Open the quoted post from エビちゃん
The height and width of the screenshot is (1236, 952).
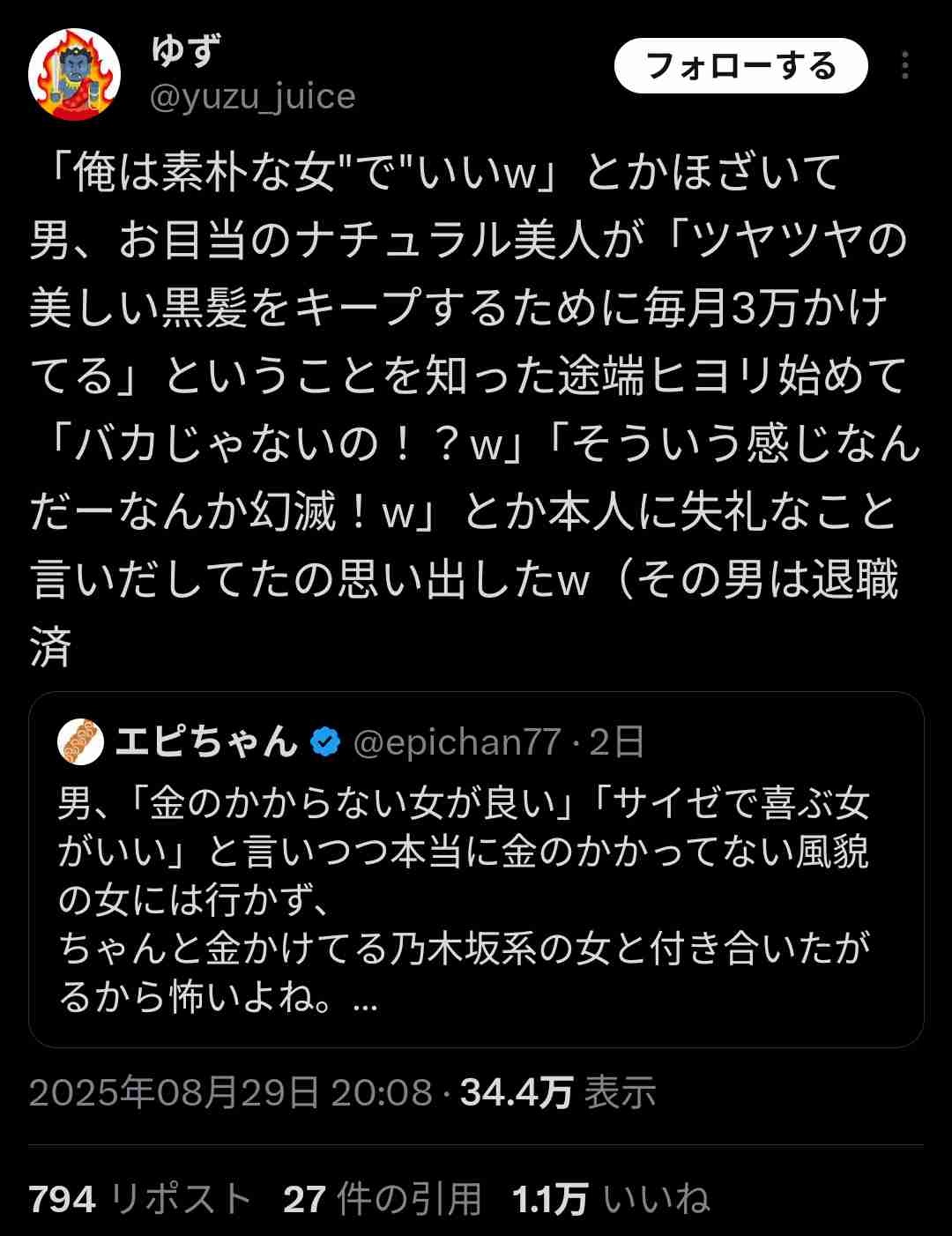476,890
